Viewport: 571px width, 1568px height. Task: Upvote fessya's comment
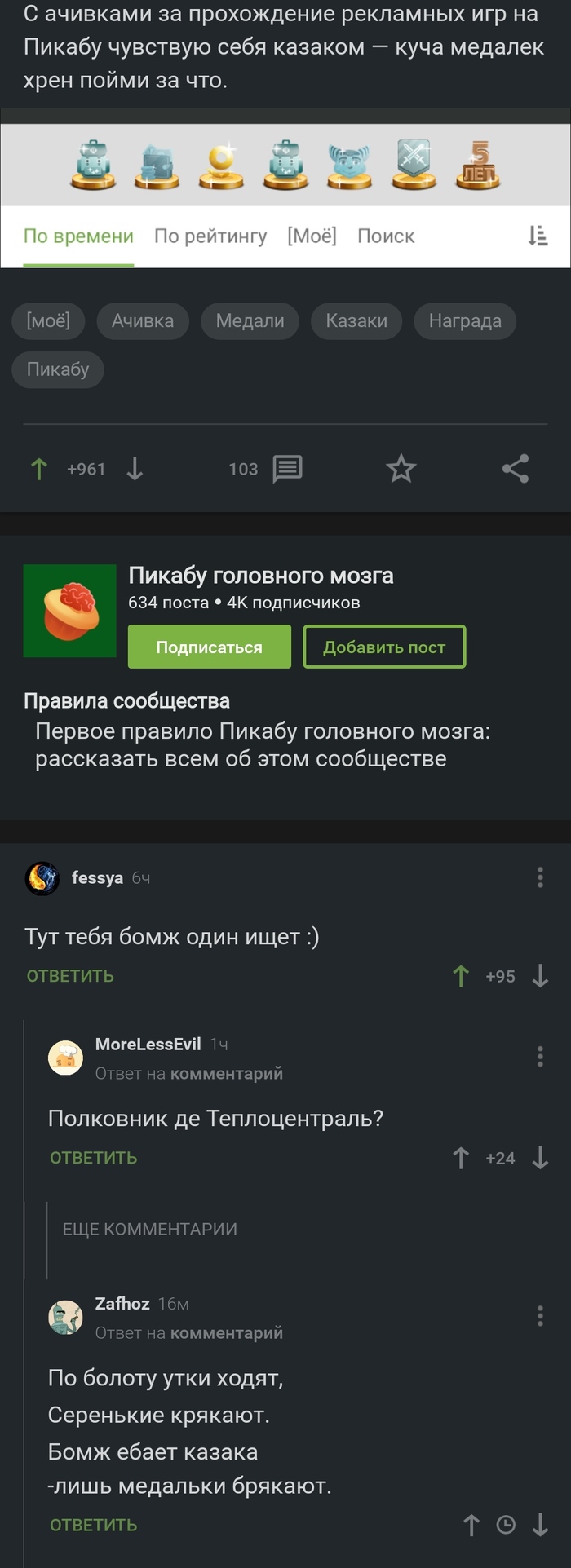[461, 976]
